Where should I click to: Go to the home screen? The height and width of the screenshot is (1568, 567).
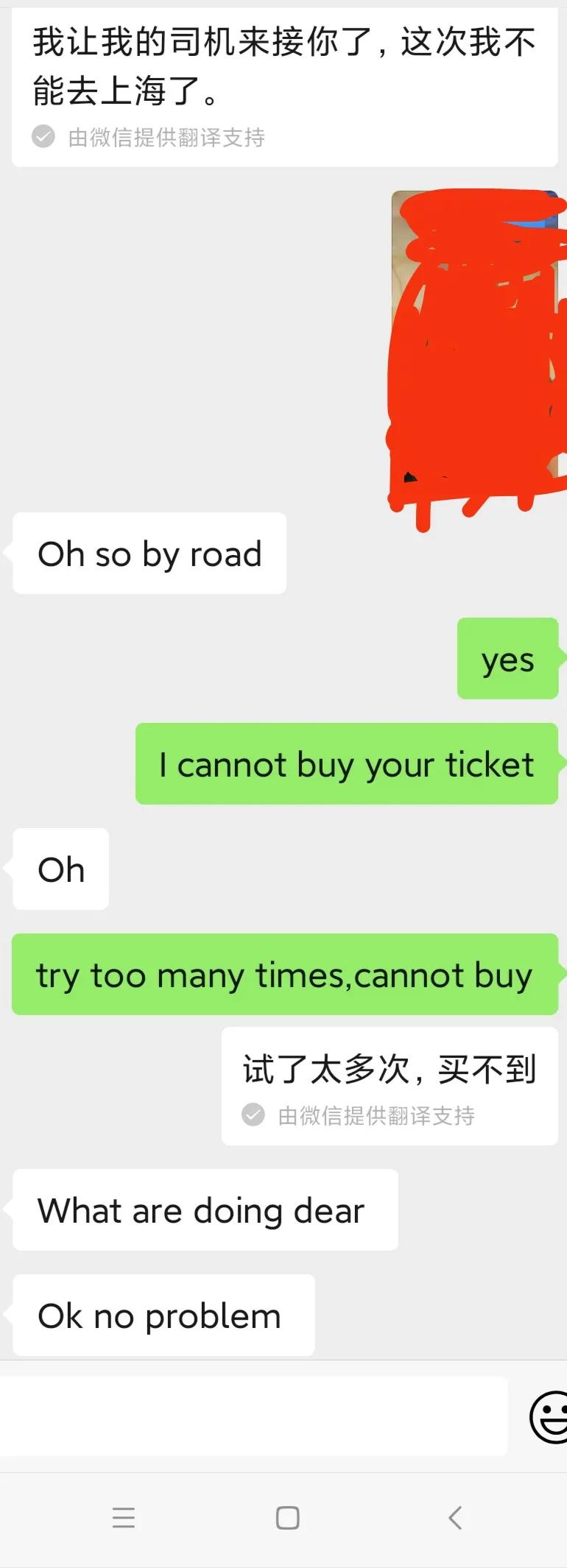pos(287,1517)
